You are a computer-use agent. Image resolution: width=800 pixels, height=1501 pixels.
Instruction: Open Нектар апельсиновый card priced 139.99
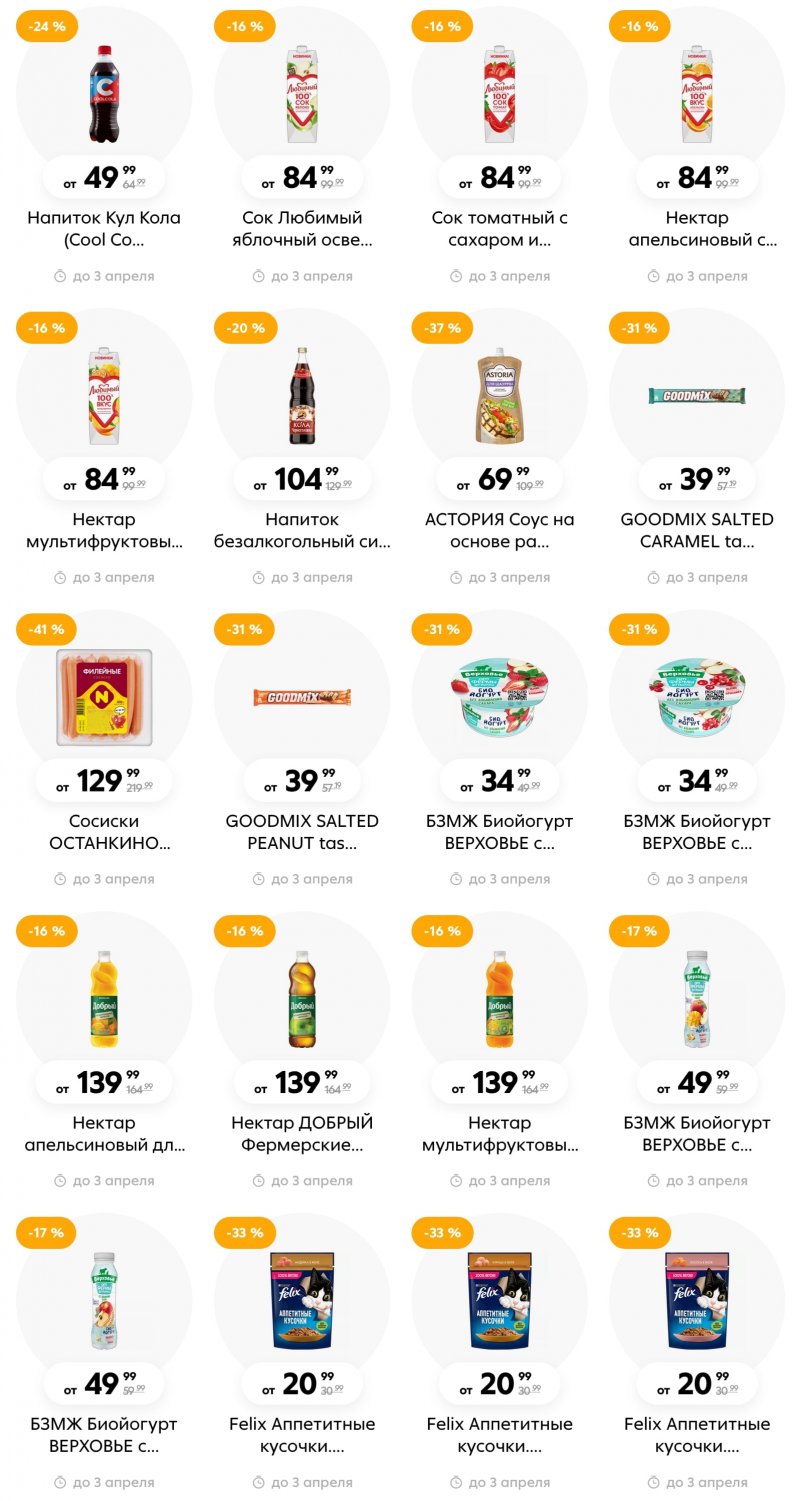point(104,1134)
